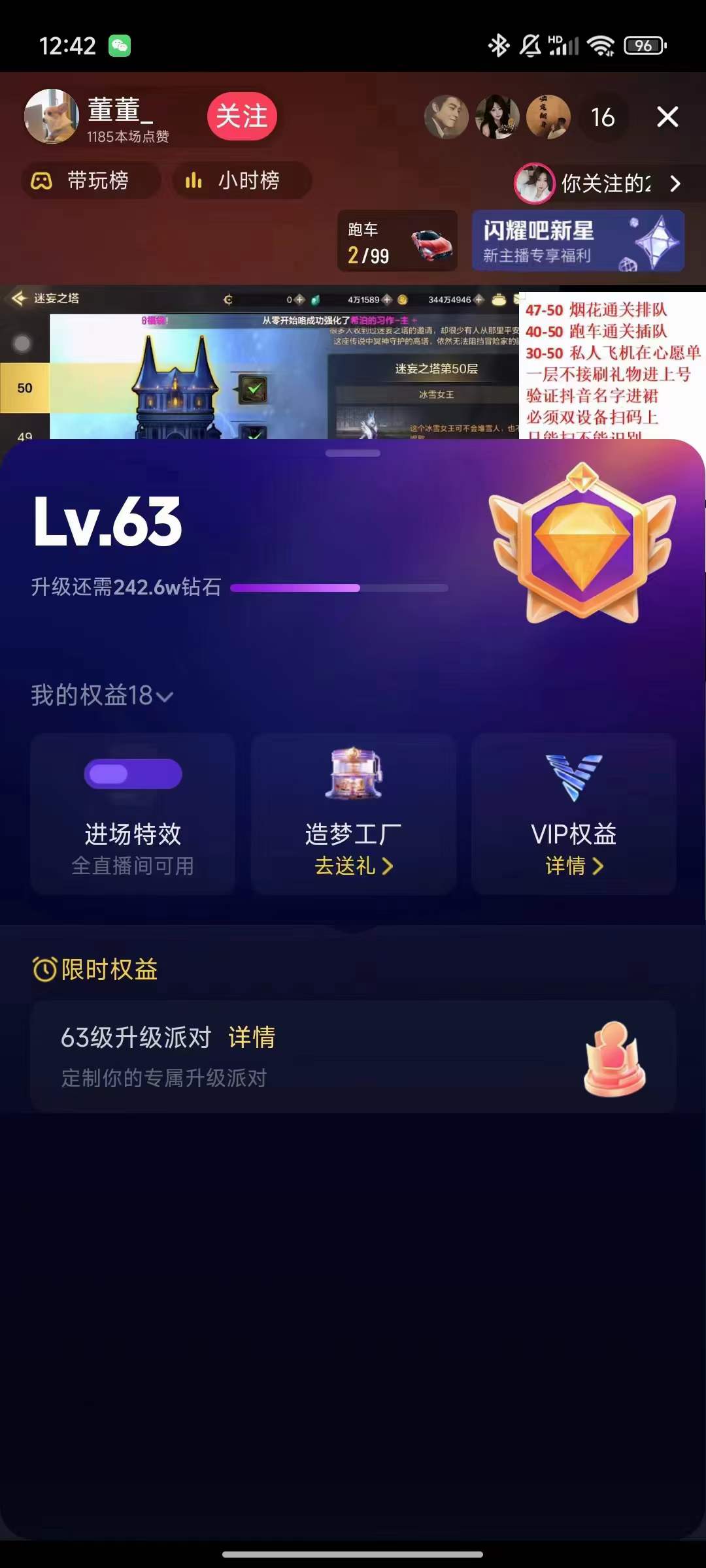Expand 我的权益18 benefits list
This screenshot has height=1568, width=706.
103,695
